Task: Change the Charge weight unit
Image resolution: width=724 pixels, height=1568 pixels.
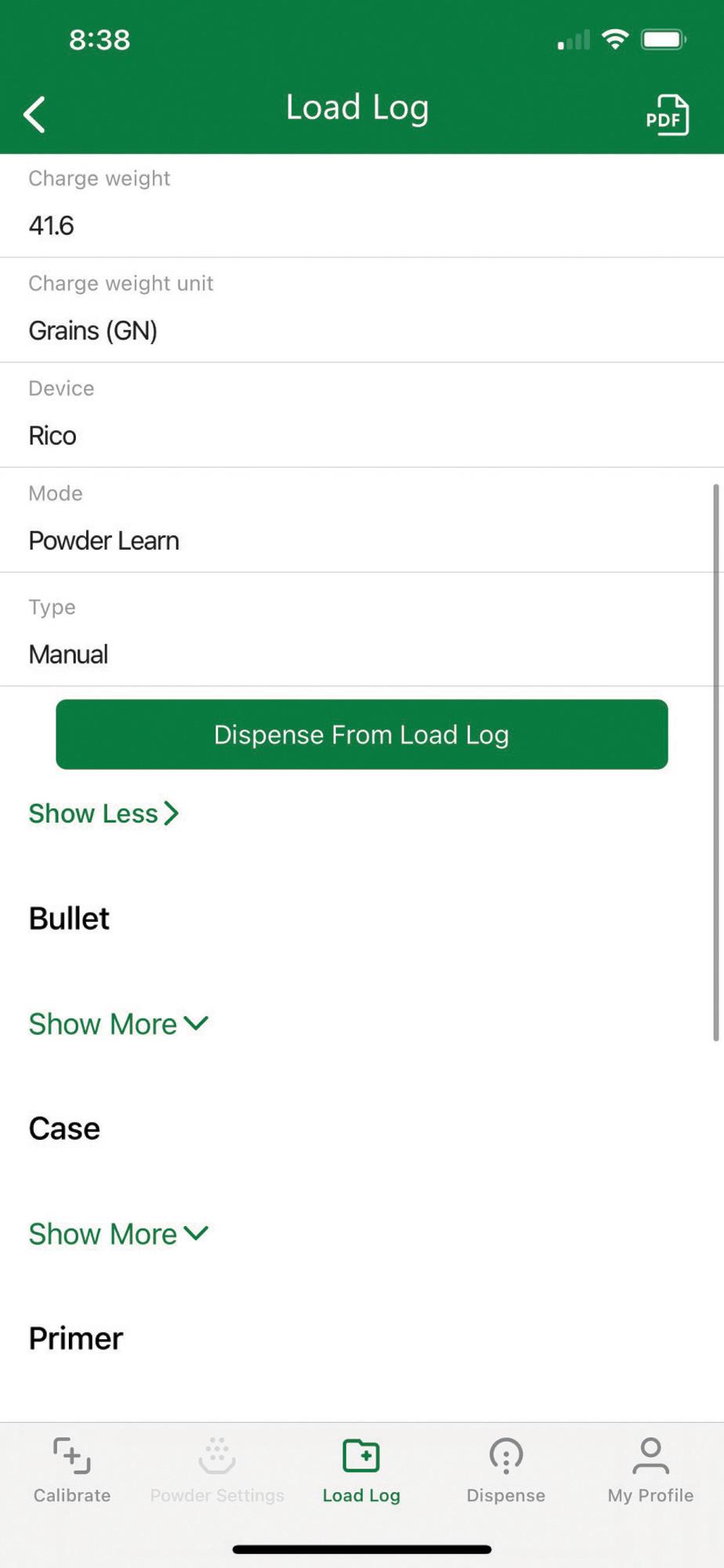Action: click(362, 310)
